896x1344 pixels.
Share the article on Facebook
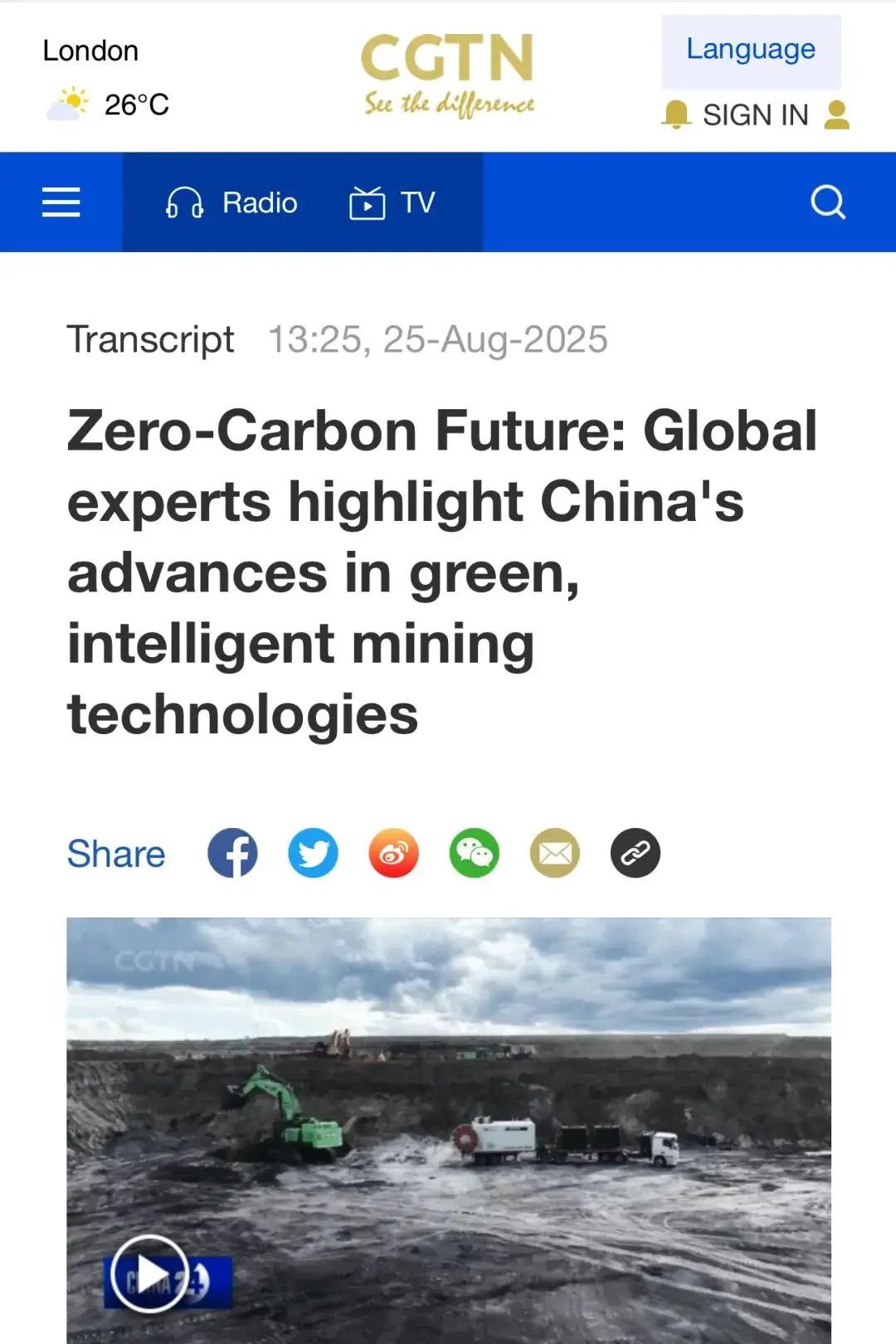click(x=233, y=853)
